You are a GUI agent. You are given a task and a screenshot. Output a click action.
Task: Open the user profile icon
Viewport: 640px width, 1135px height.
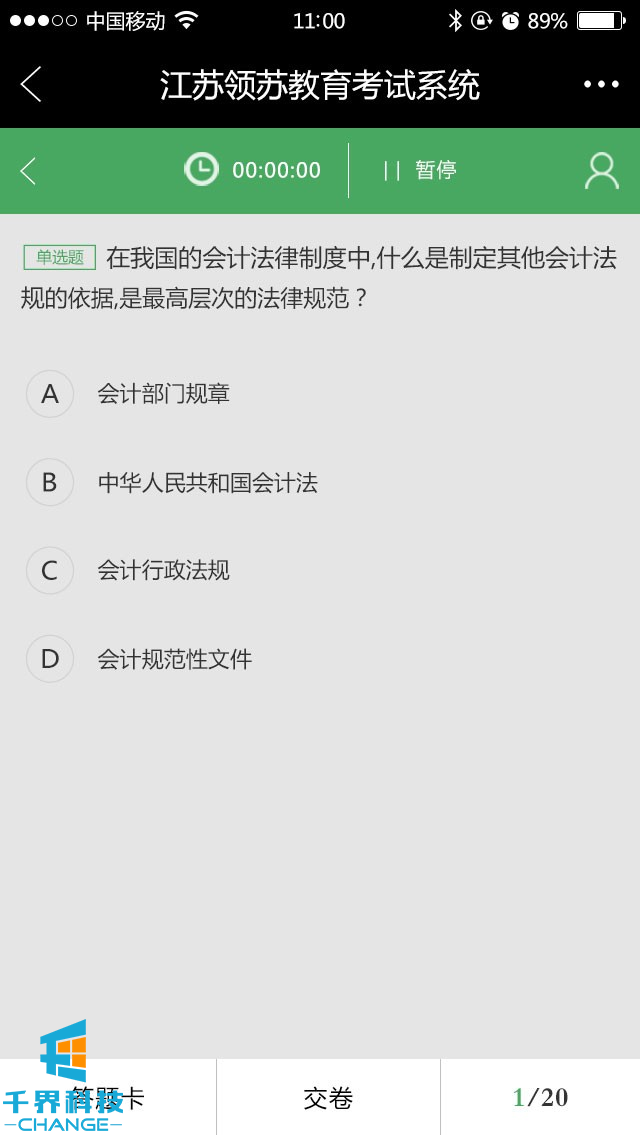pyautogui.click(x=601, y=171)
